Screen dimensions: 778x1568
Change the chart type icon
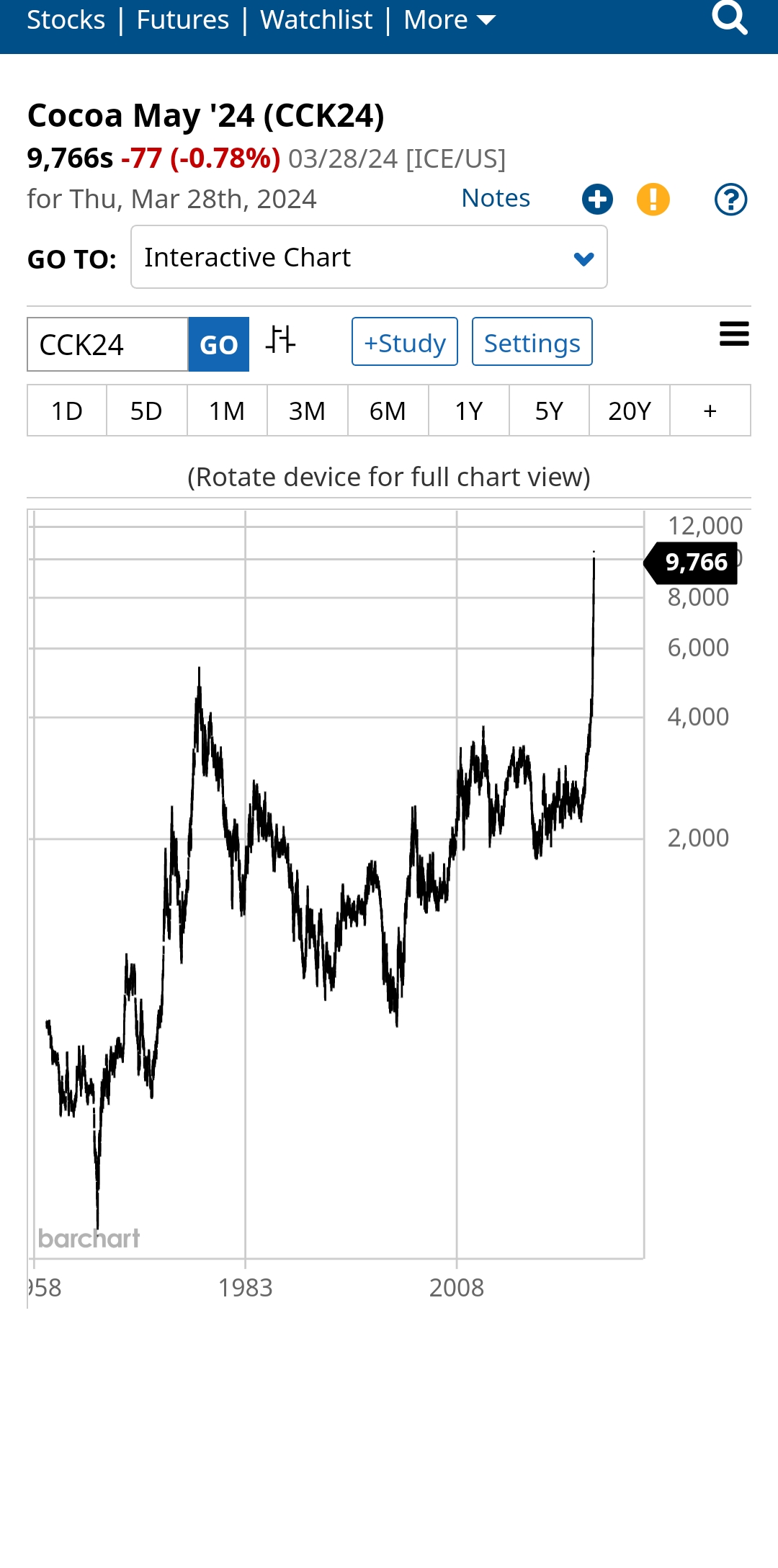tap(280, 339)
